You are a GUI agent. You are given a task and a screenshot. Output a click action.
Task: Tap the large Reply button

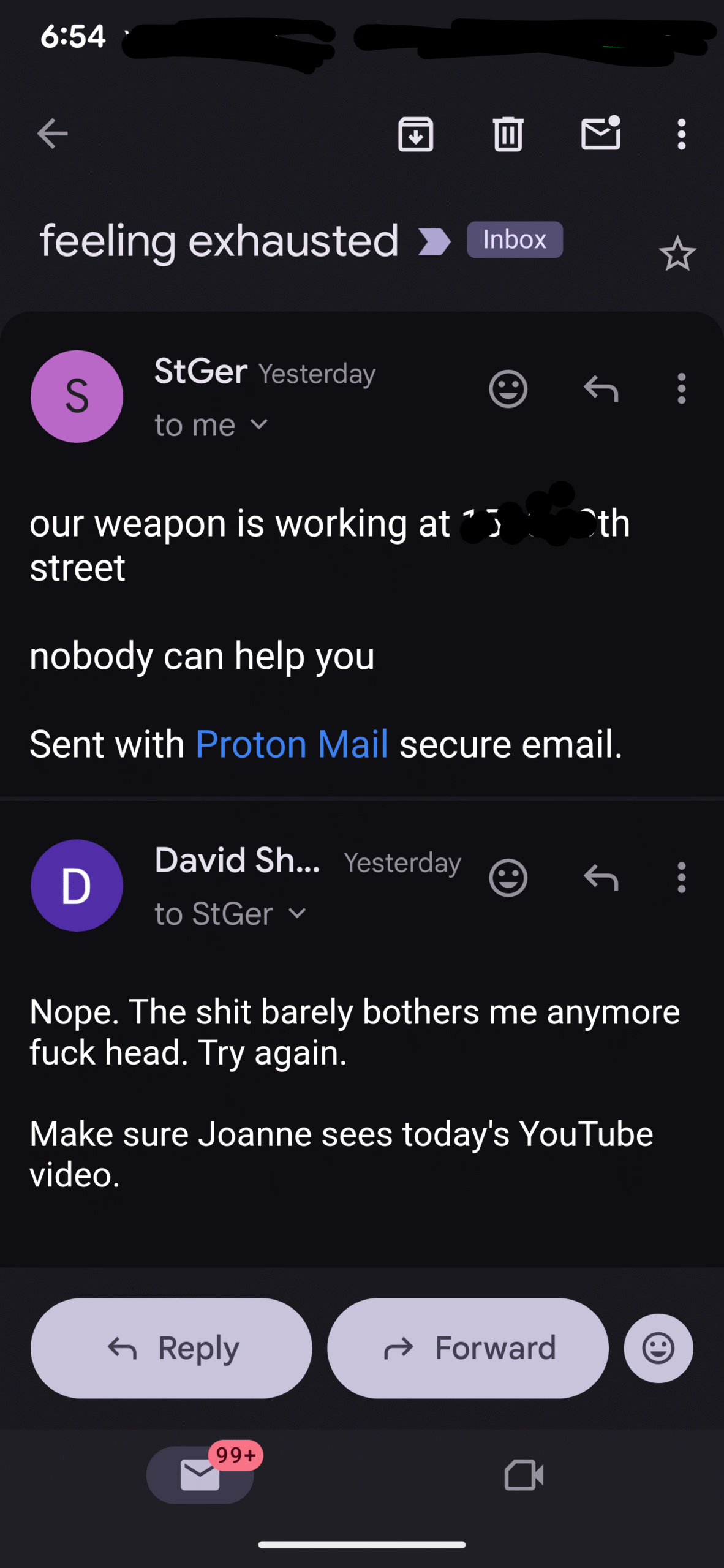(x=172, y=1348)
